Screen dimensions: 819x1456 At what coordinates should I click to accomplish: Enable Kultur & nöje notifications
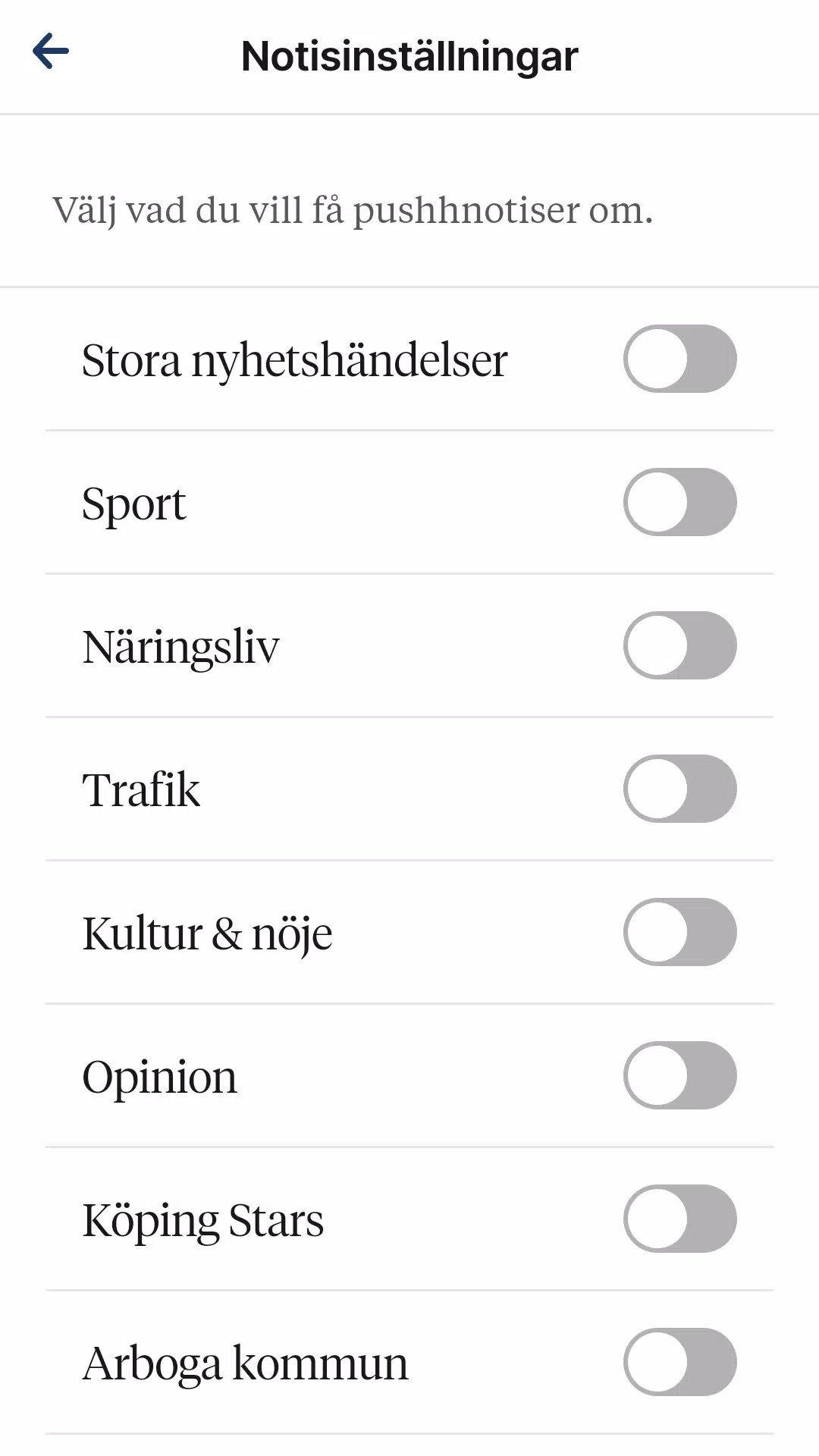(679, 932)
